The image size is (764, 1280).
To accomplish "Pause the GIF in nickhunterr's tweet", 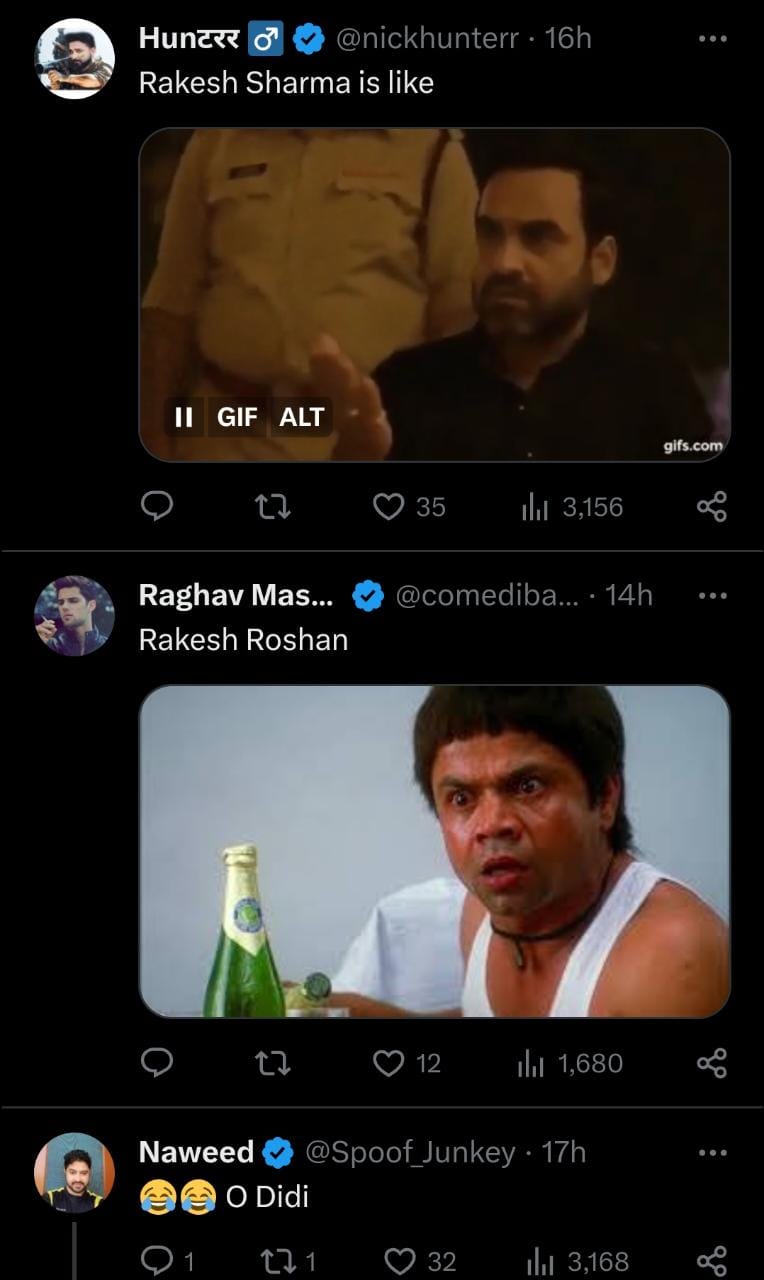I will [183, 417].
